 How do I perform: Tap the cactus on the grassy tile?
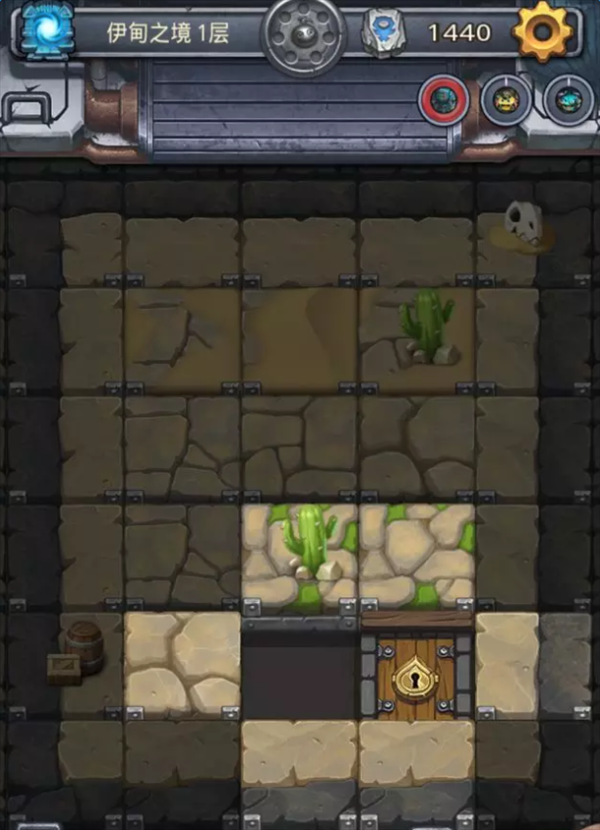pyautogui.click(x=311, y=543)
